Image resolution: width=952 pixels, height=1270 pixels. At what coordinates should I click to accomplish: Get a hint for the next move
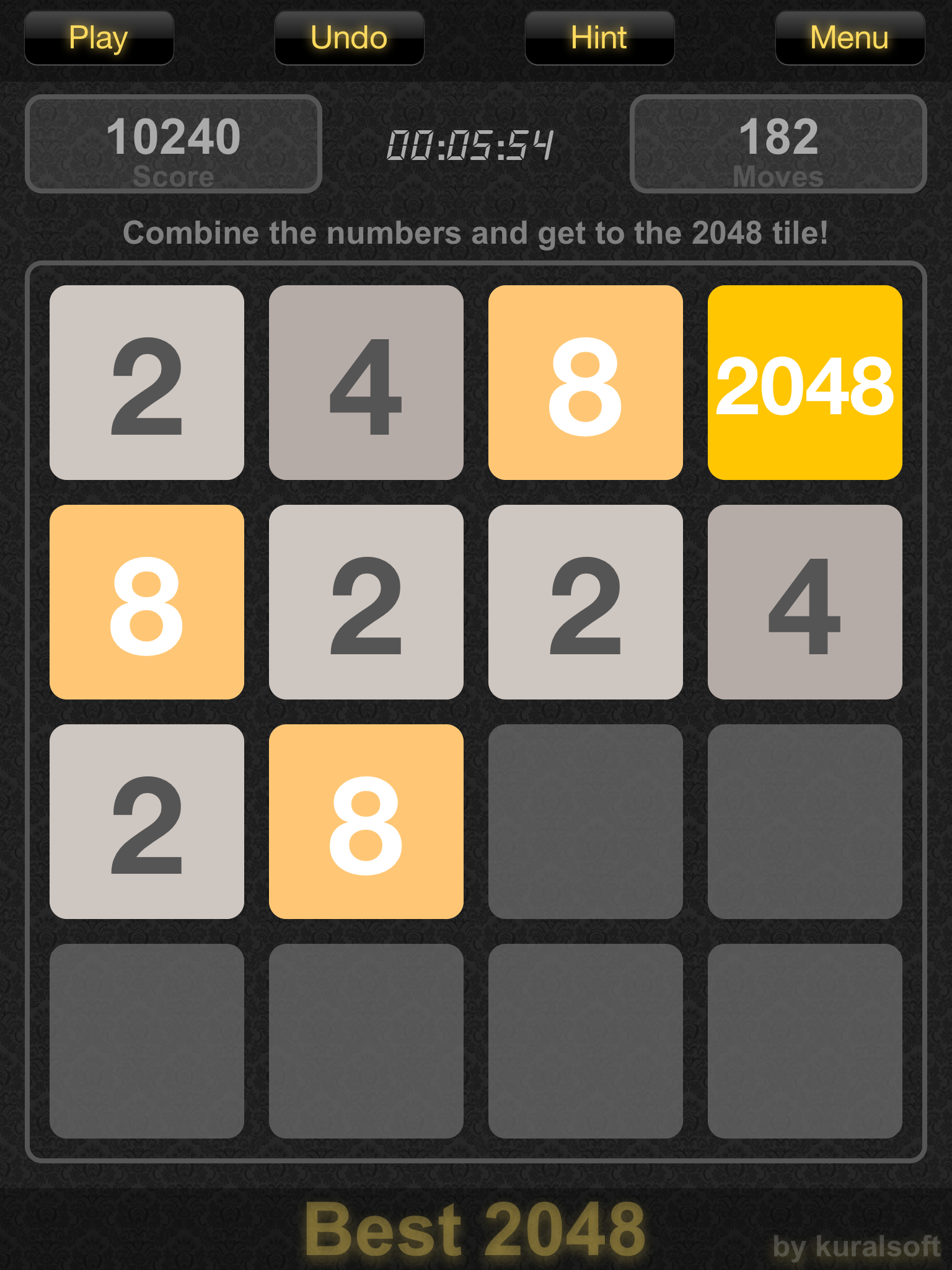599,38
